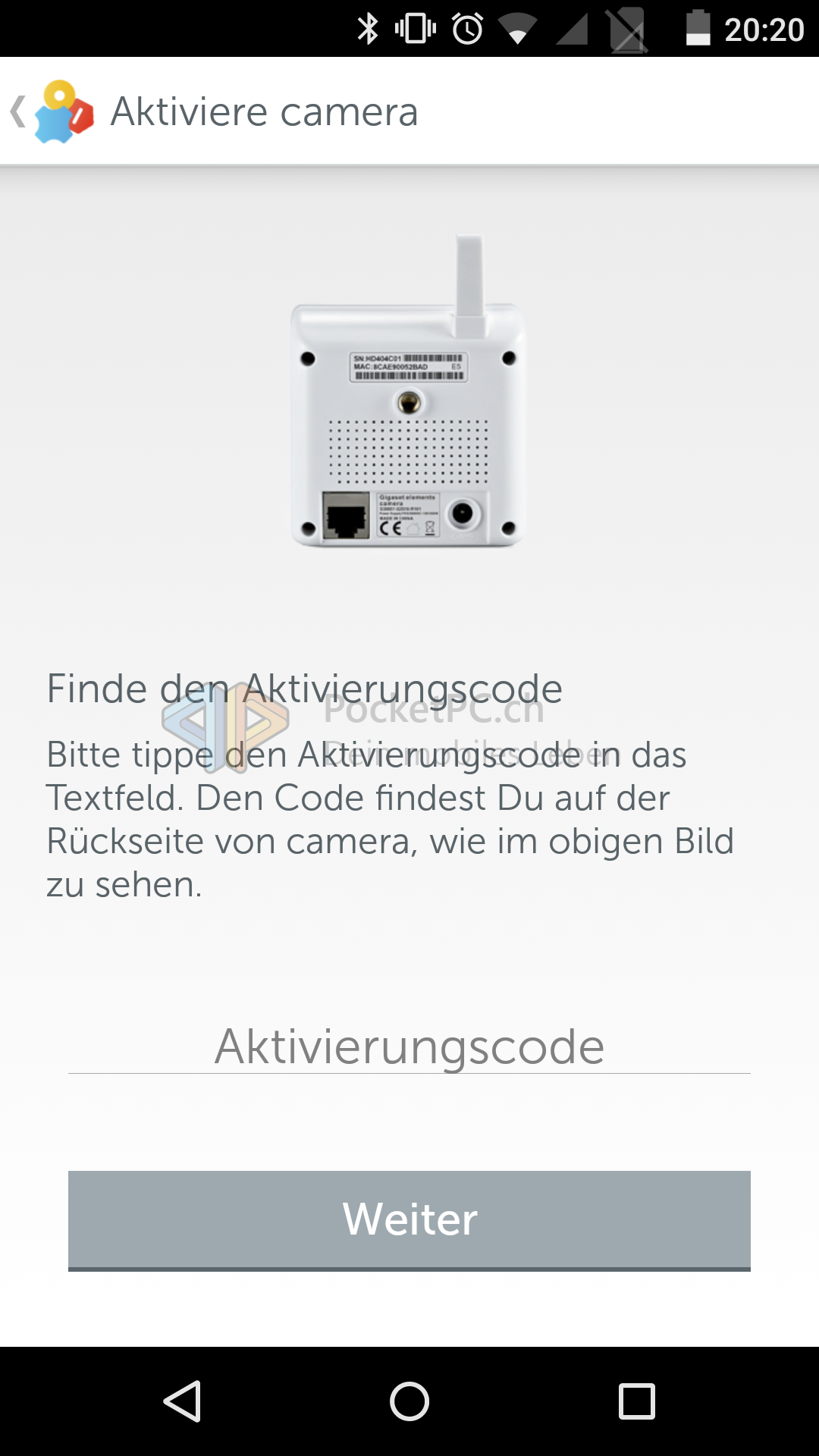Go back using the app bar arrow

(20, 111)
